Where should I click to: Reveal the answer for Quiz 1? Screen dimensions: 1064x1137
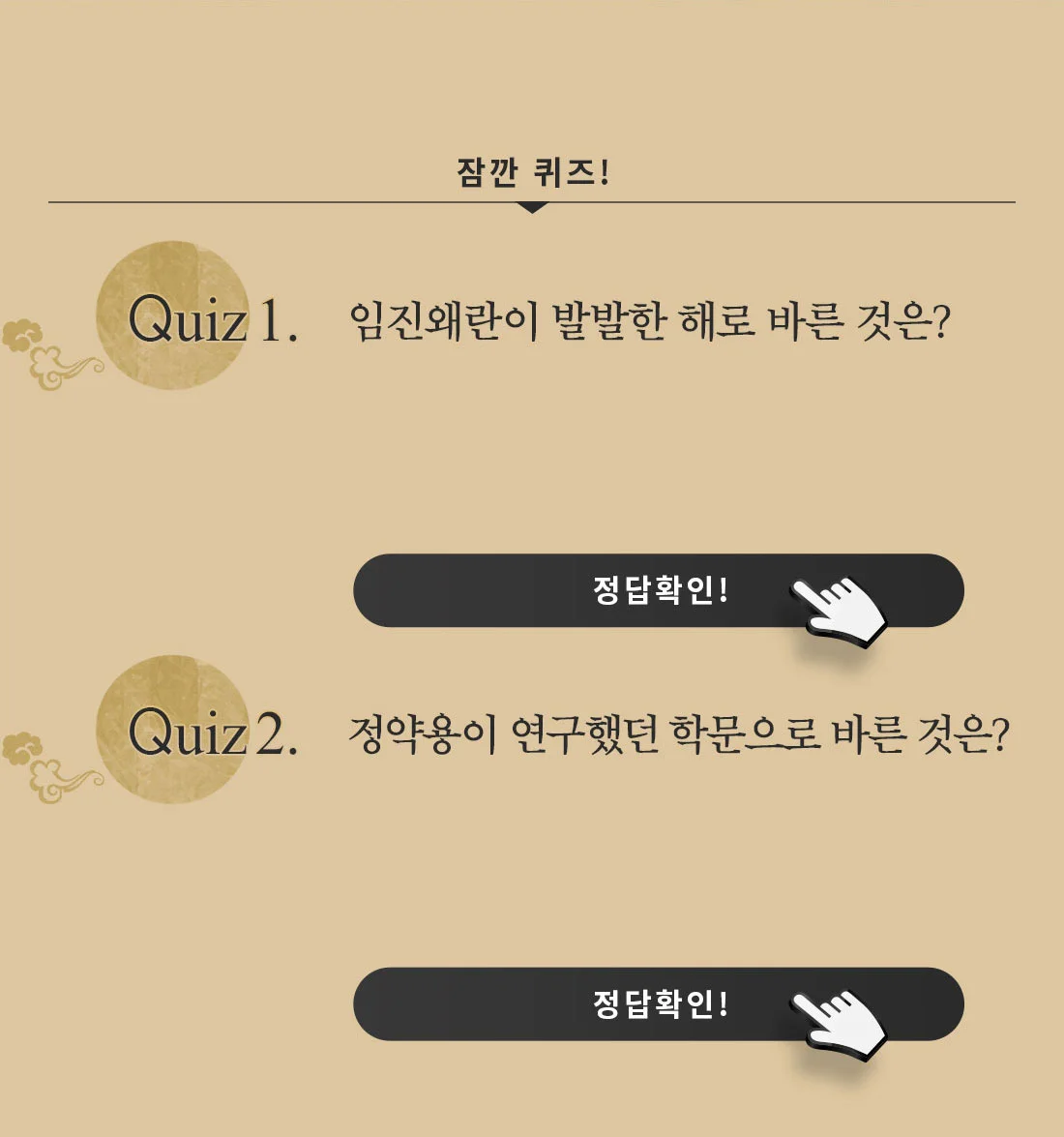pyautogui.click(x=658, y=590)
